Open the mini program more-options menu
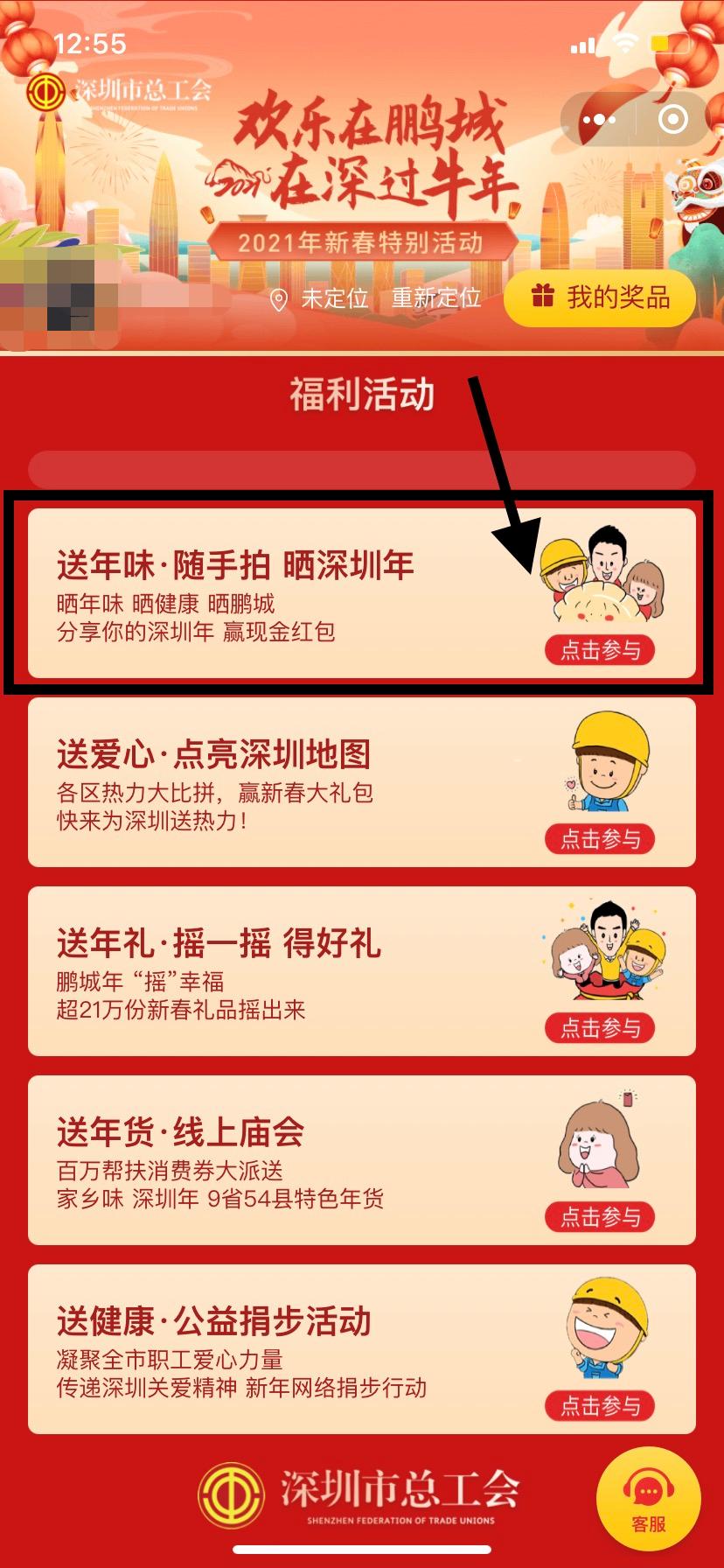Viewport: 724px width, 1568px height. (599, 119)
